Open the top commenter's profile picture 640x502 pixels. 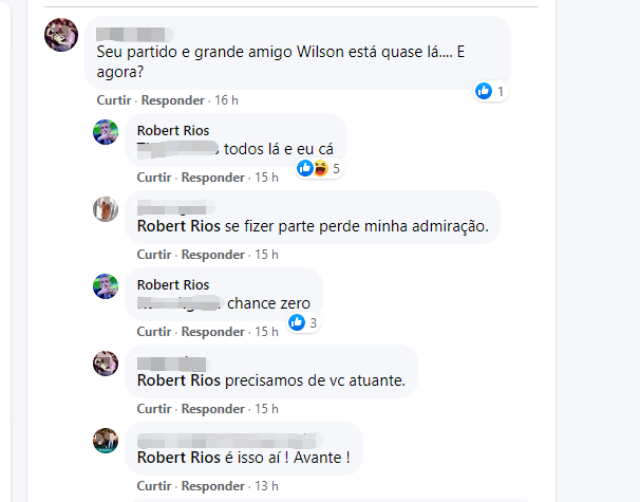pyautogui.click(x=61, y=35)
